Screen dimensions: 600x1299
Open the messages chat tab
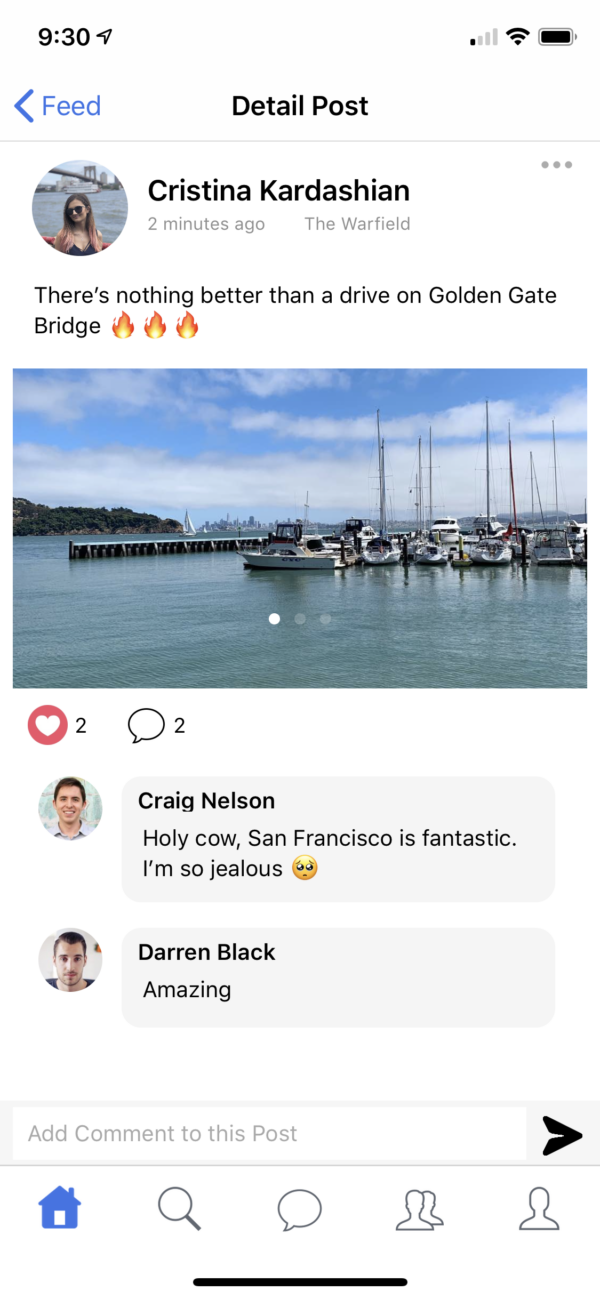299,1209
